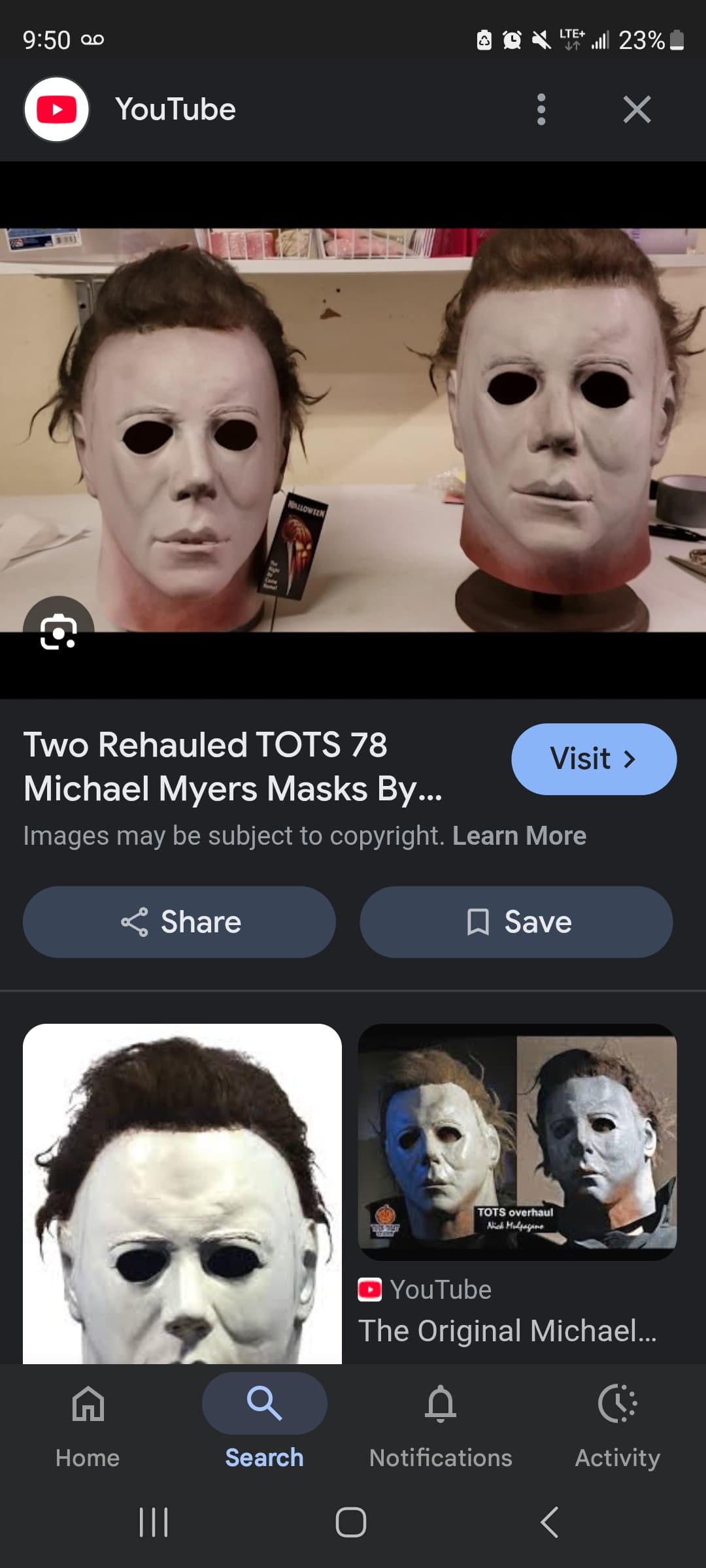Viewport: 706px width, 1568px height.
Task: Save this image to collections
Action: click(516, 922)
